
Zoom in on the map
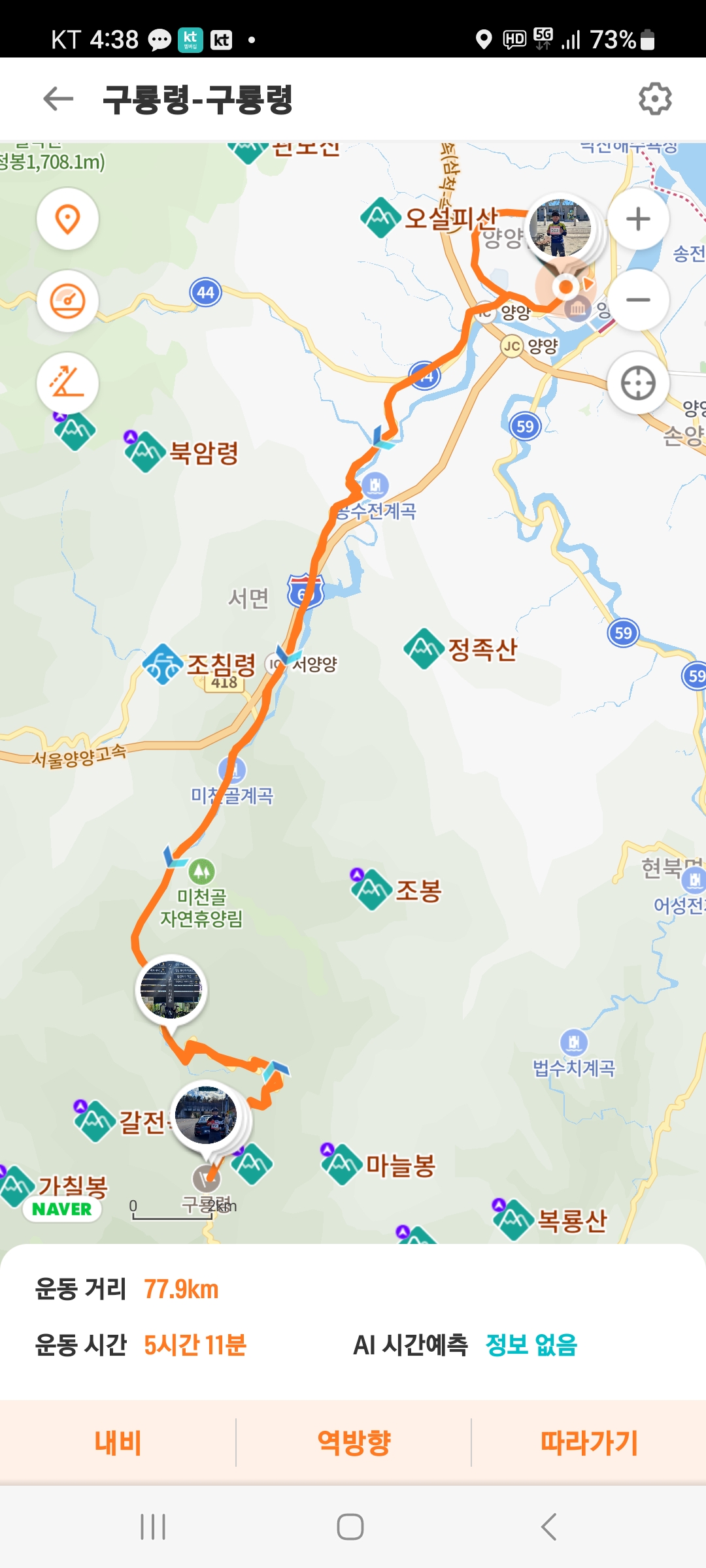(x=638, y=219)
